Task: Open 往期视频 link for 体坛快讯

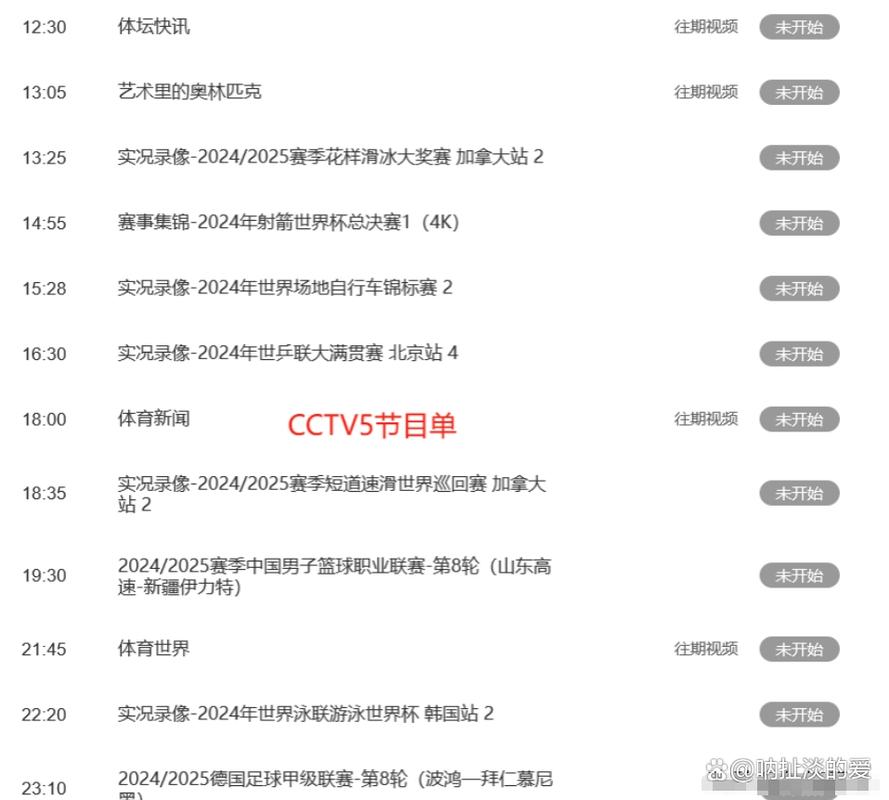Action: [x=705, y=27]
